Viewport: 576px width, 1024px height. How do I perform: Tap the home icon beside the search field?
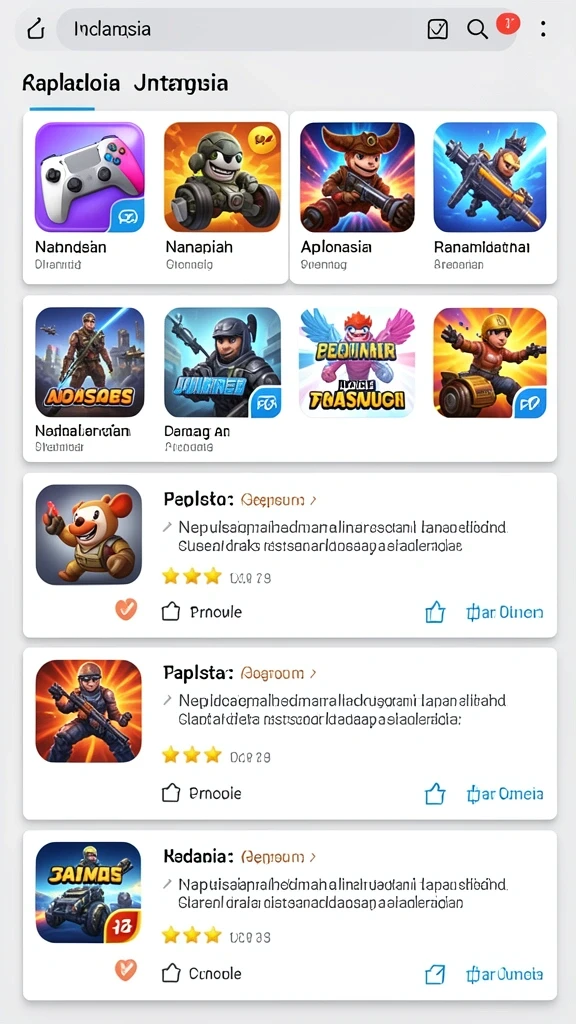(36, 29)
